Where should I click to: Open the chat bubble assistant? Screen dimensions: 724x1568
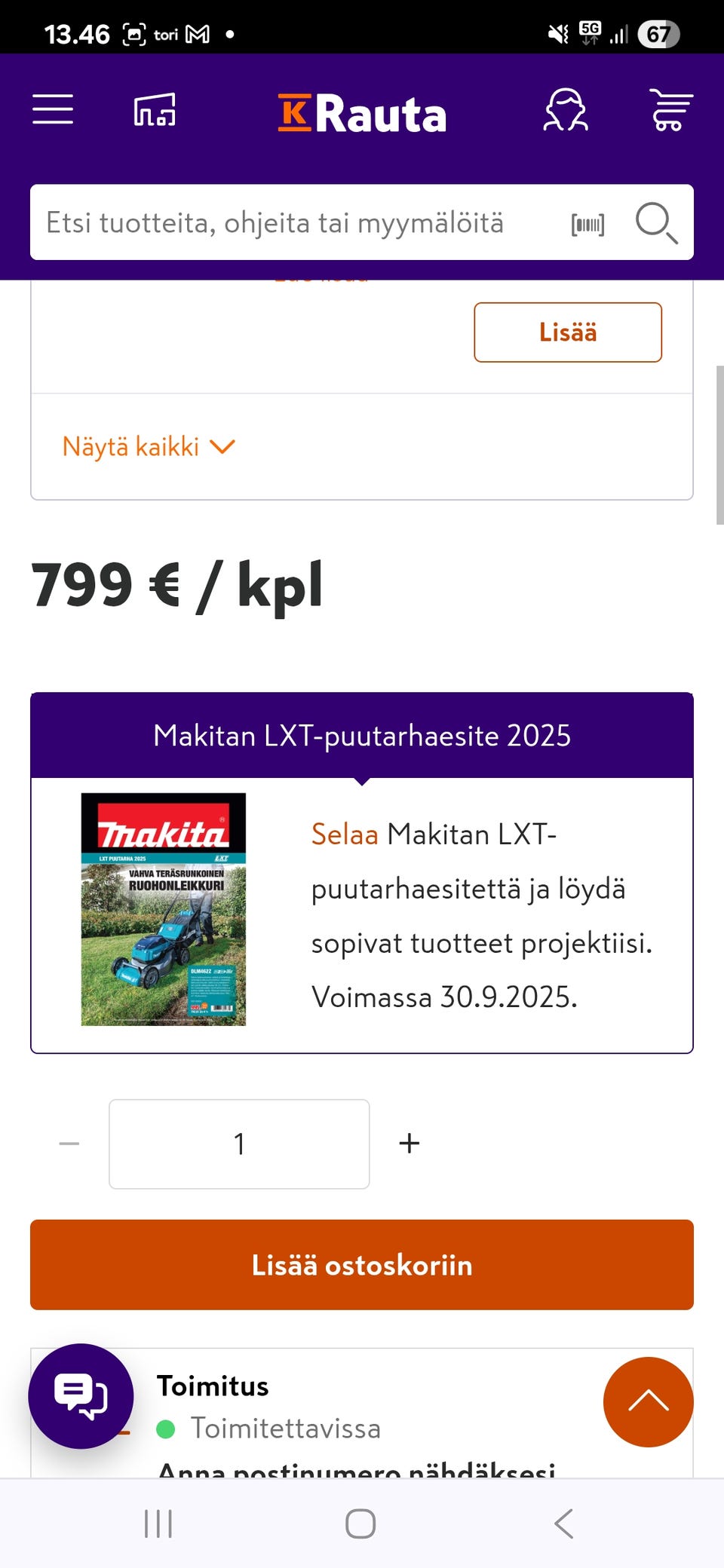[x=81, y=1395]
